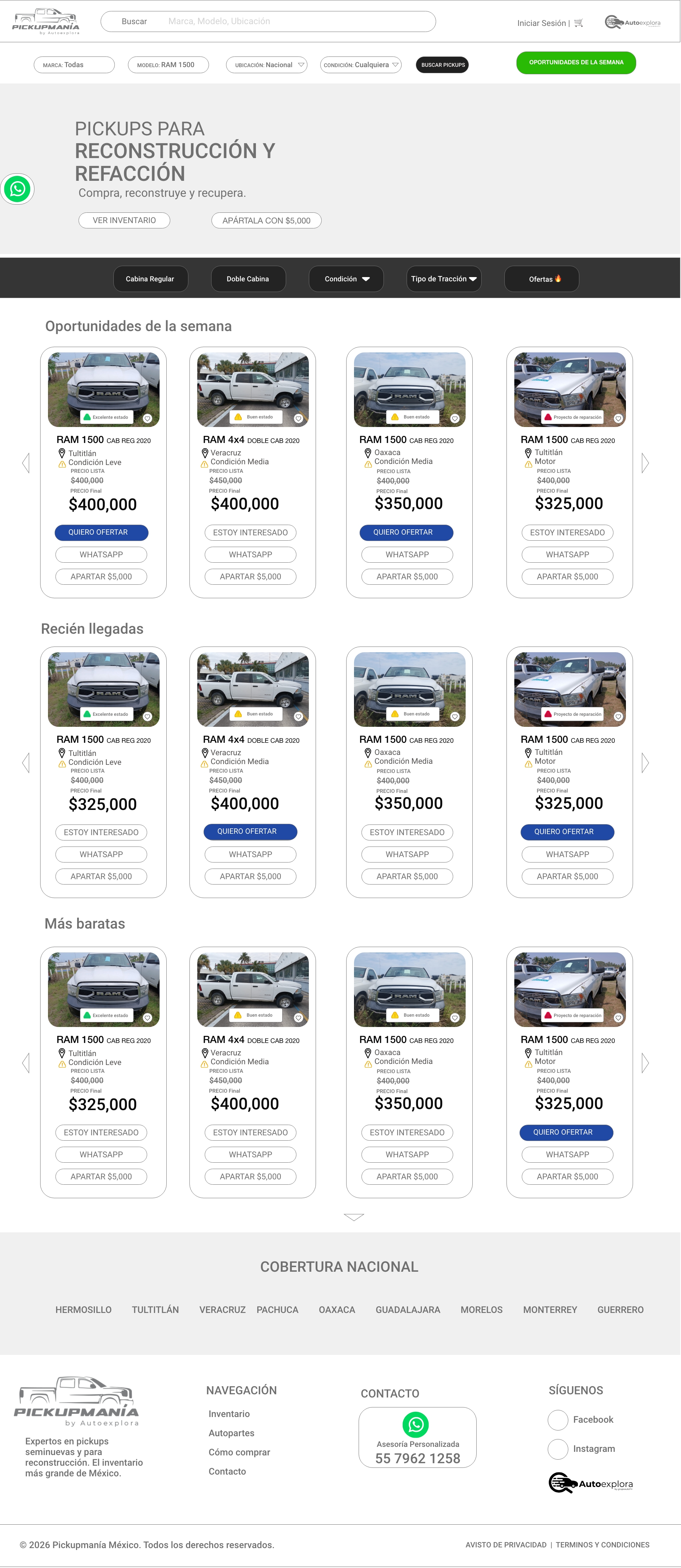Viewport: 681px width, 1568px height.
Task: Tap Ver Inventario button
Action: tap(124, 220)
